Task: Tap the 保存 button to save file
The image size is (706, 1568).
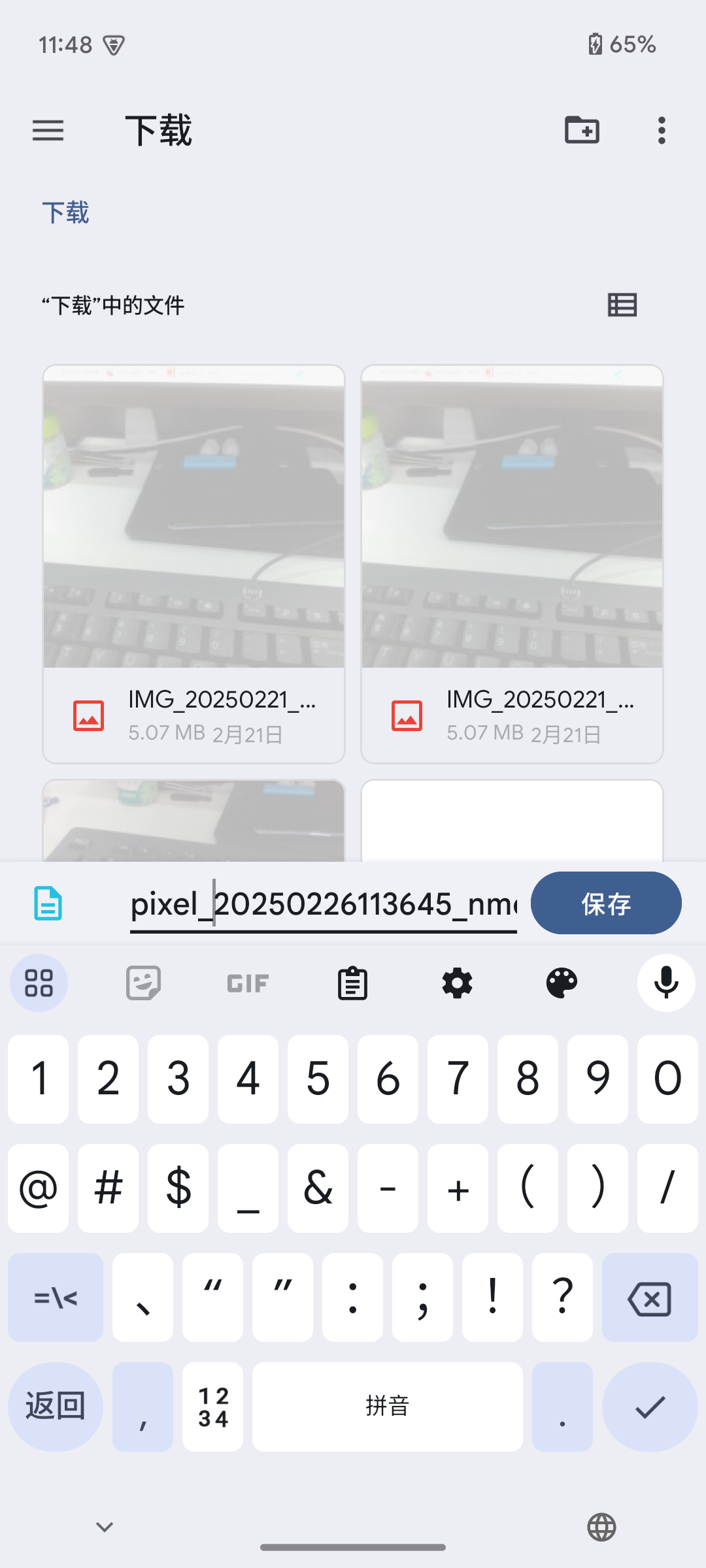Action: tap(606, 903)
